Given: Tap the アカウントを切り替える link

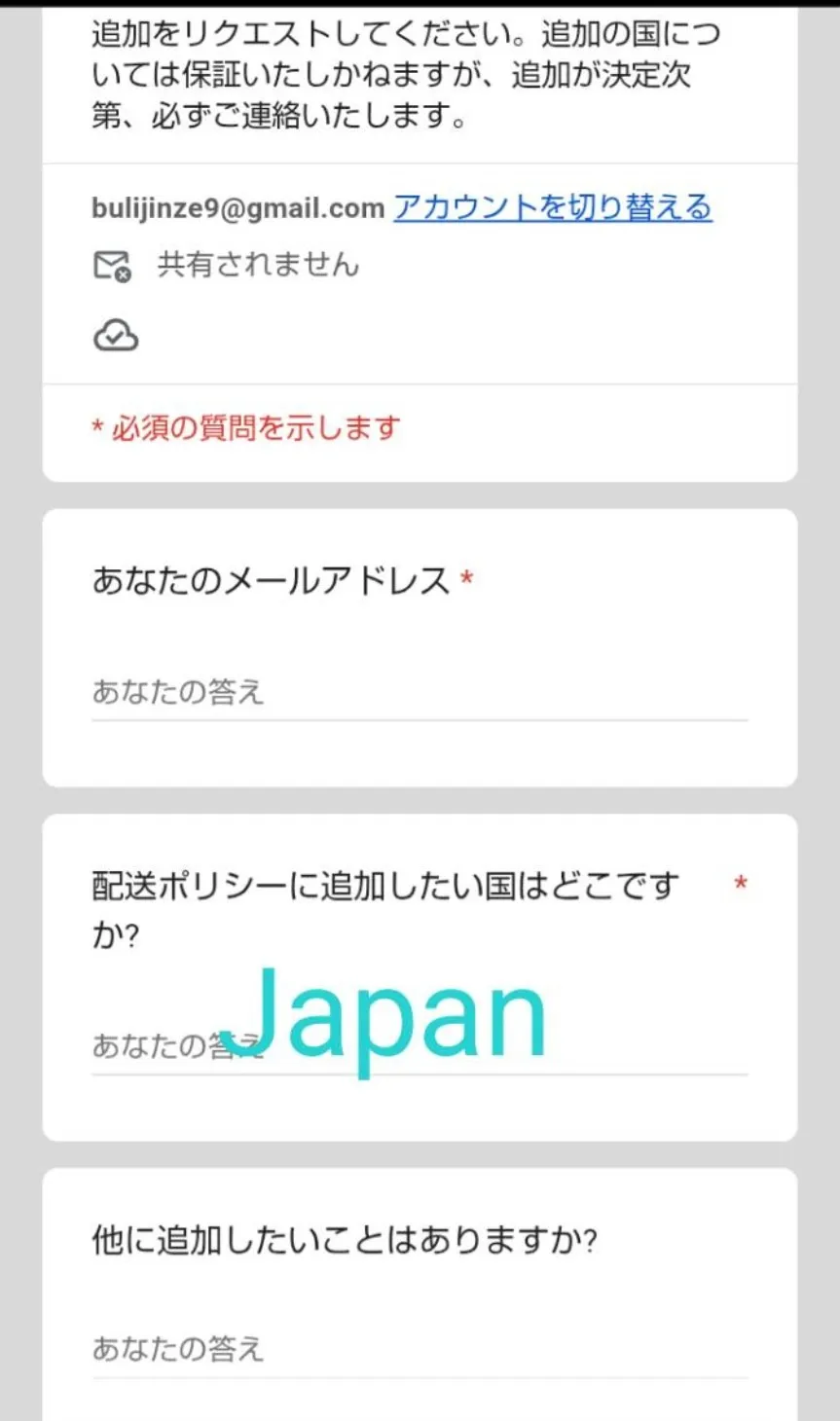Looking at the screenshot, I should 552,207.
